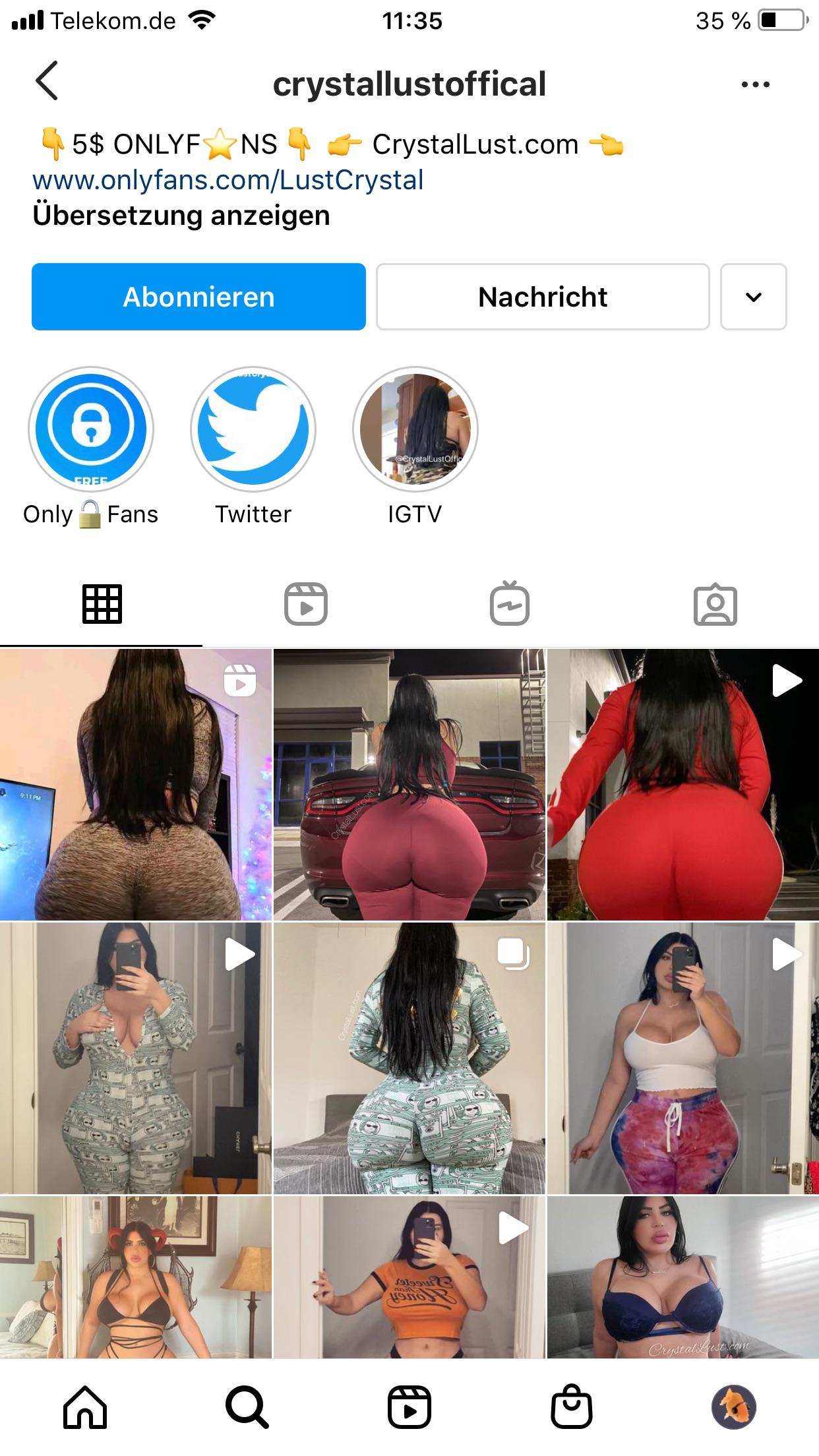View the Twitter story highlight

tap(253, 429)
